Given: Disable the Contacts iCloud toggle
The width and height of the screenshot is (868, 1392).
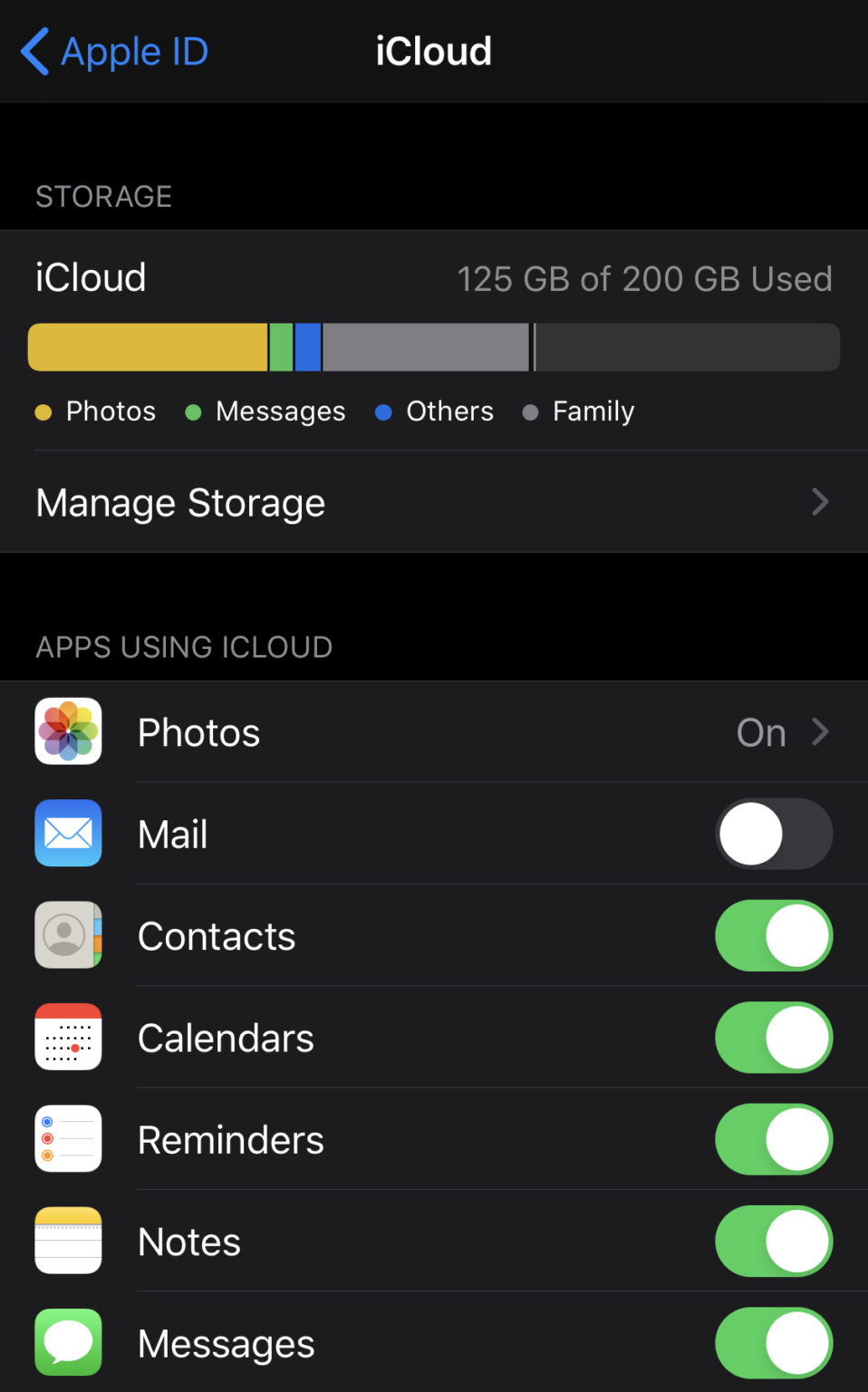Looking at the screenshot, I should [774, 935].
